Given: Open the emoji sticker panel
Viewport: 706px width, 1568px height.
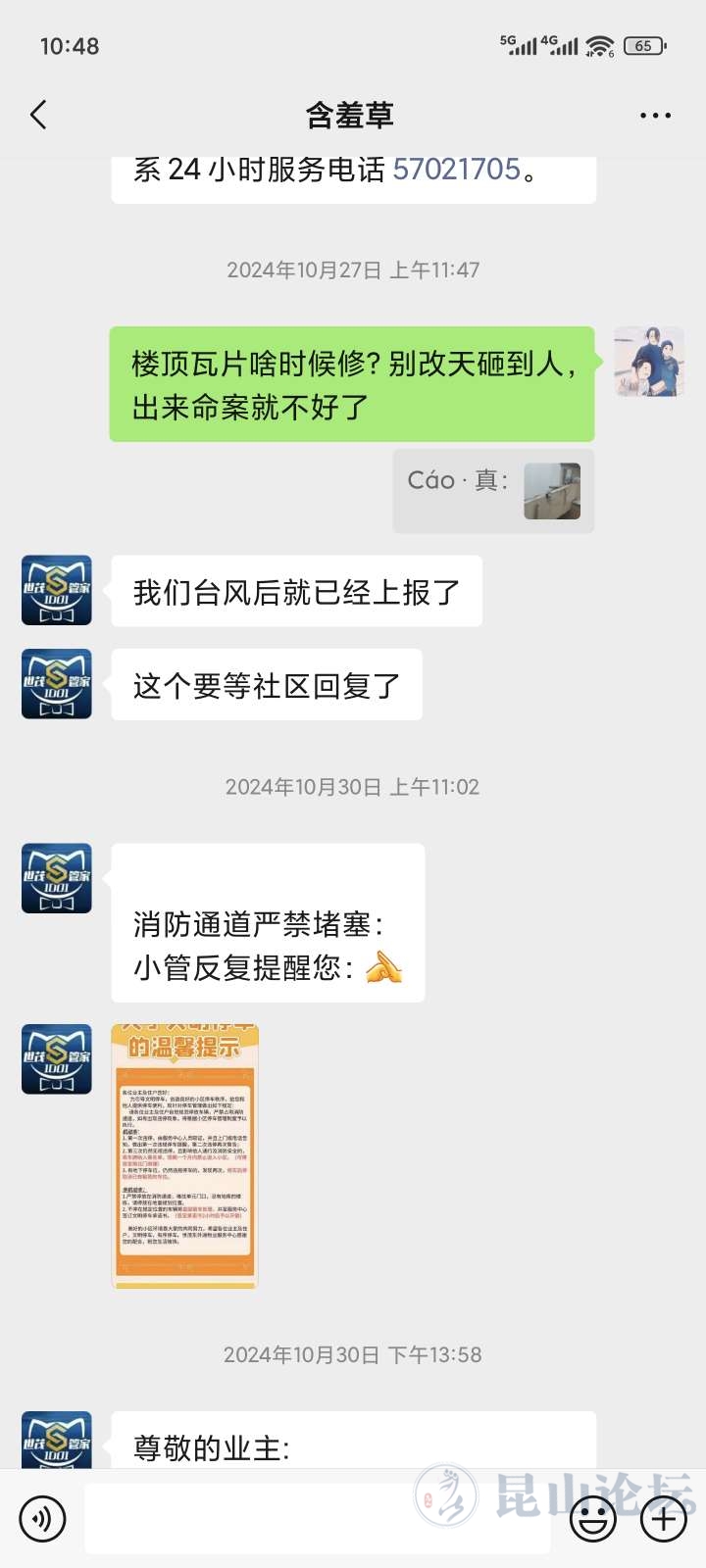Looking at the screenshot, I should pyautogui.click(x=592, y=1519).
